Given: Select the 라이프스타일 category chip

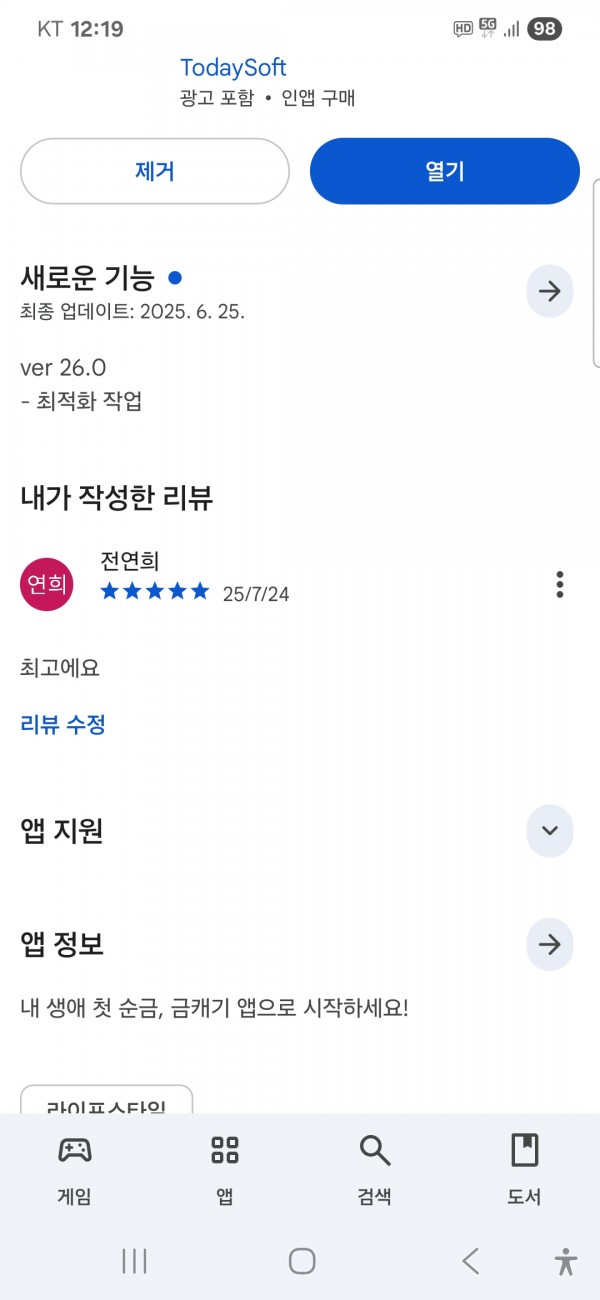Looking at the screenshot, I should [x=106, y=1100].
